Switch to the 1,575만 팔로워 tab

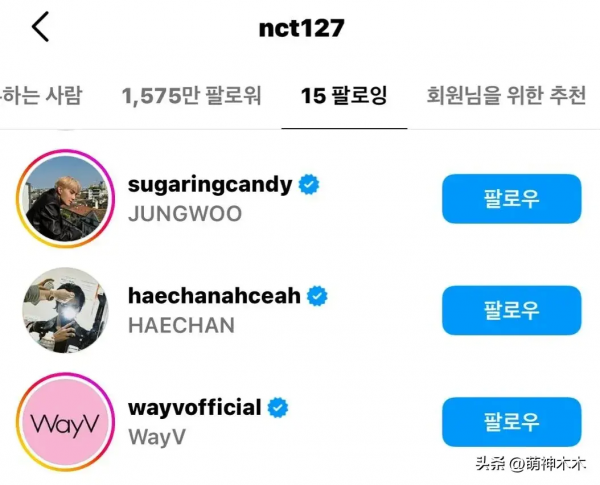[x=191, y=96]
